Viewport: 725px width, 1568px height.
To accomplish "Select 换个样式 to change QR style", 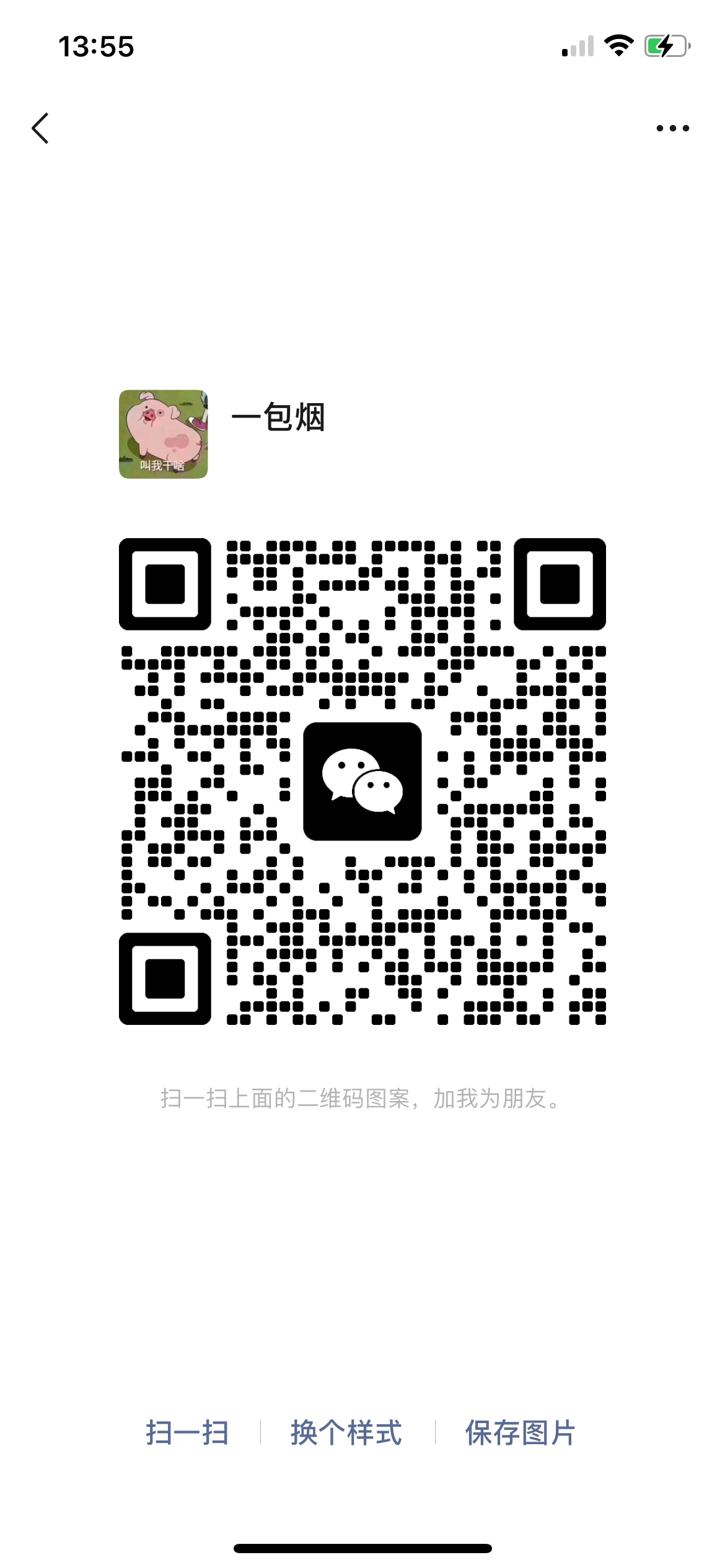I will 346,1432.
